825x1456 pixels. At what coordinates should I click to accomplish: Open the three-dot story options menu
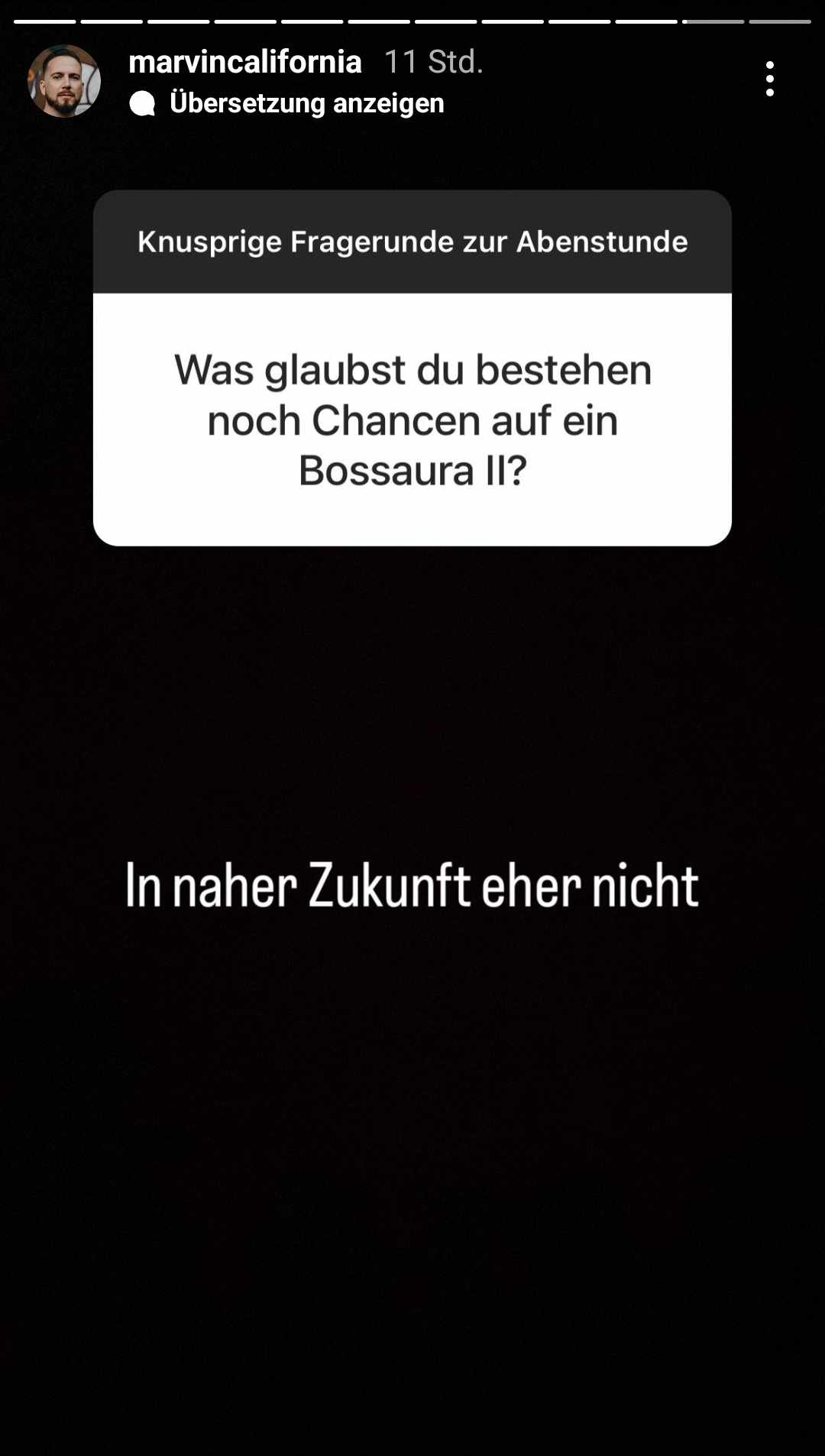click(769, 79)
